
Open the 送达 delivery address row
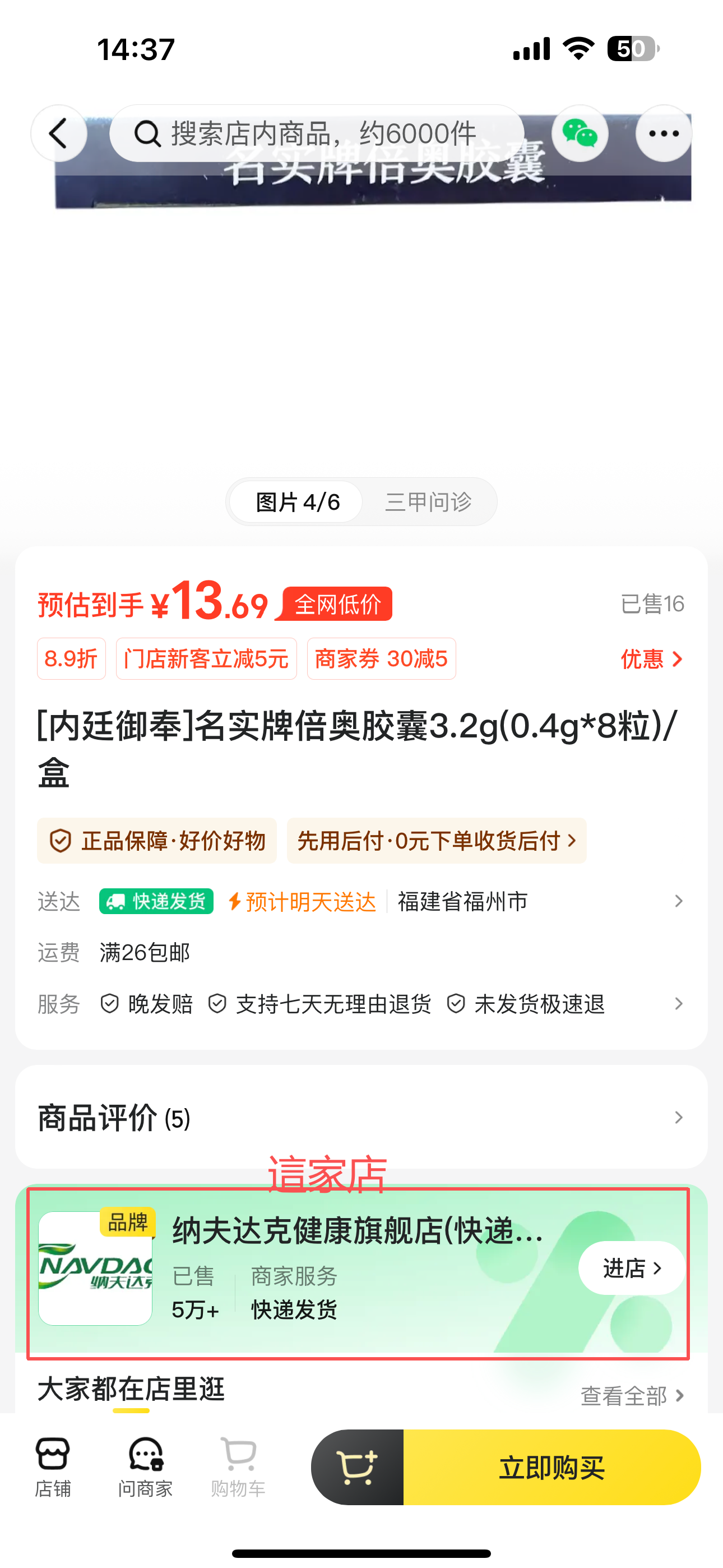click(390, 901)
